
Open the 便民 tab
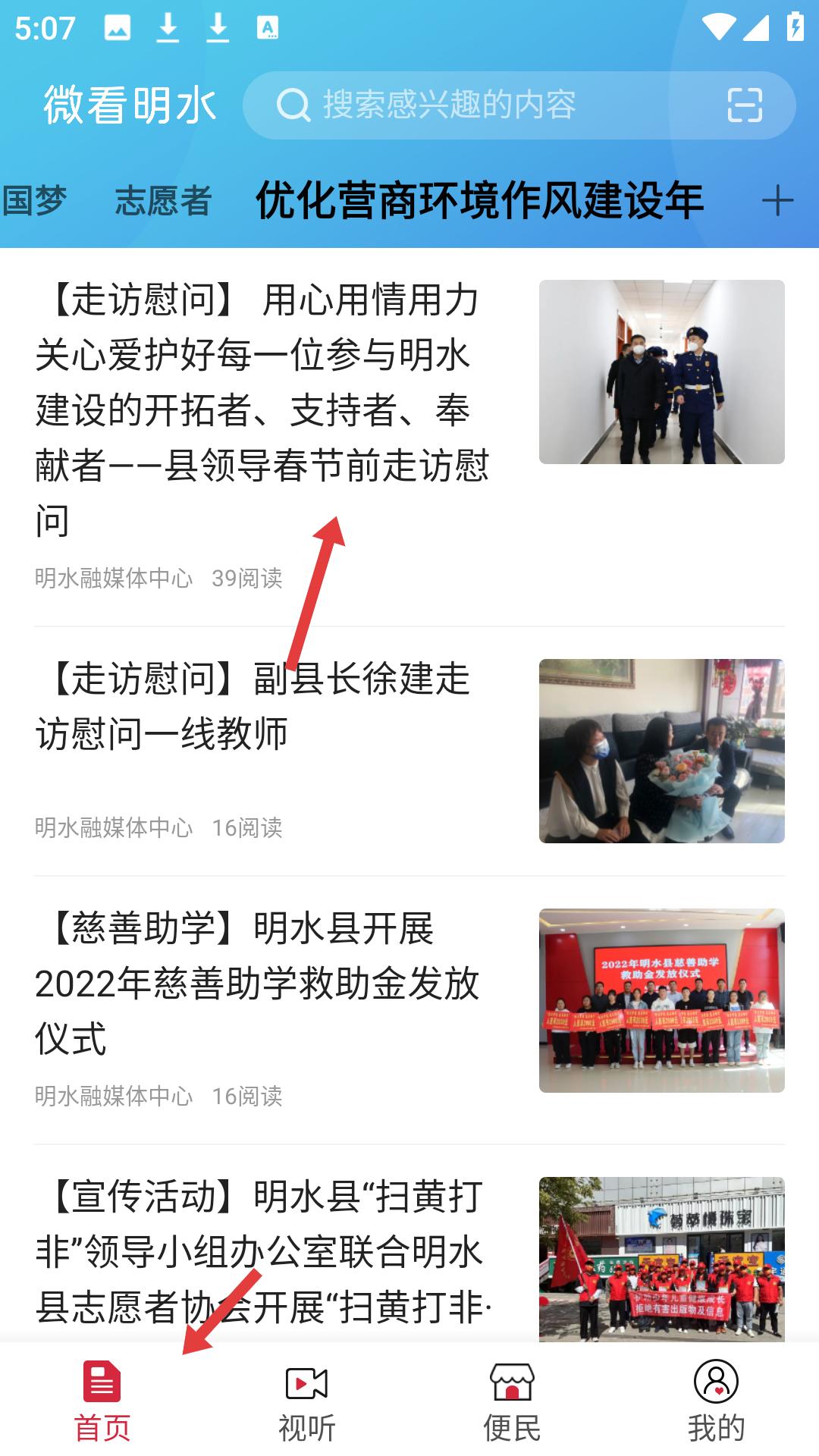pos(512,1403)
